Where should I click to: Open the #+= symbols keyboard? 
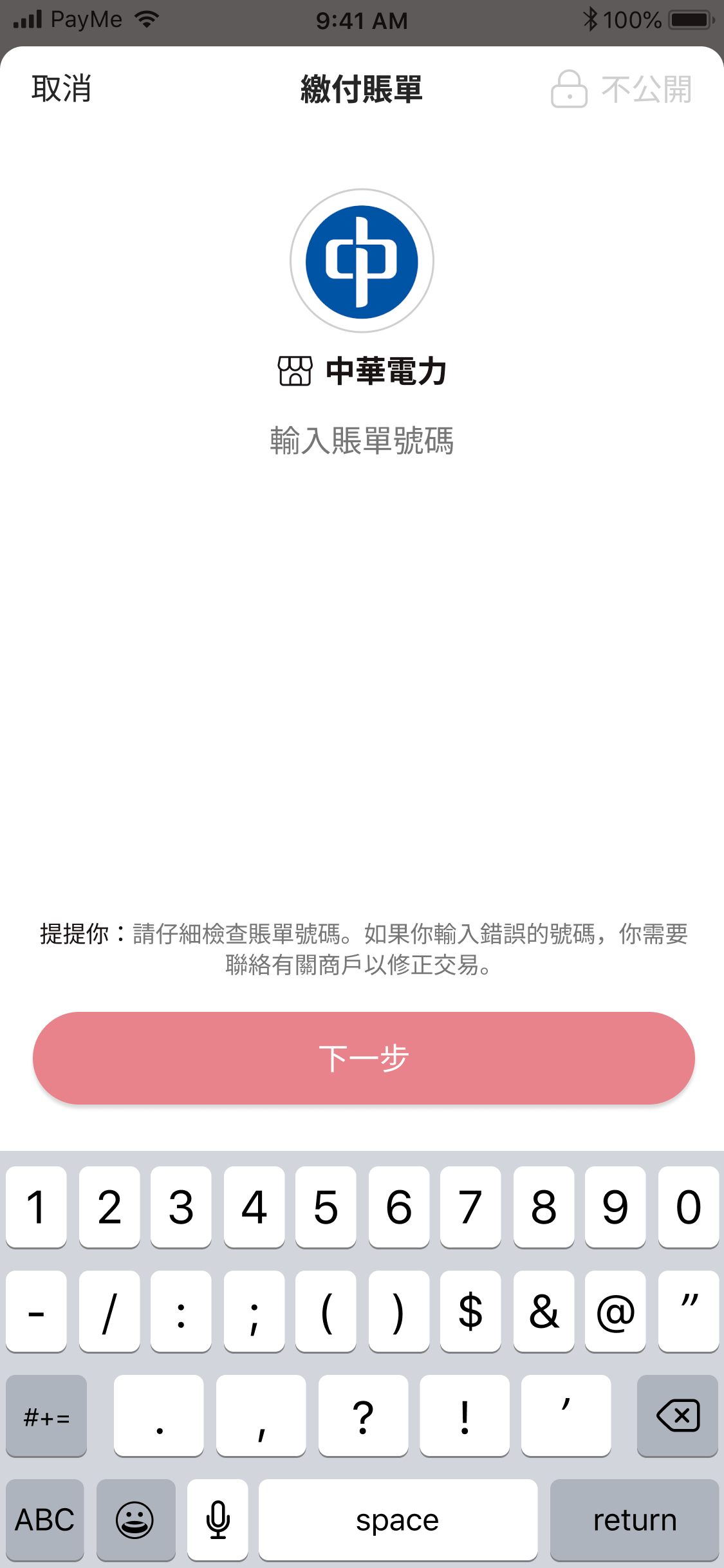46,1415
